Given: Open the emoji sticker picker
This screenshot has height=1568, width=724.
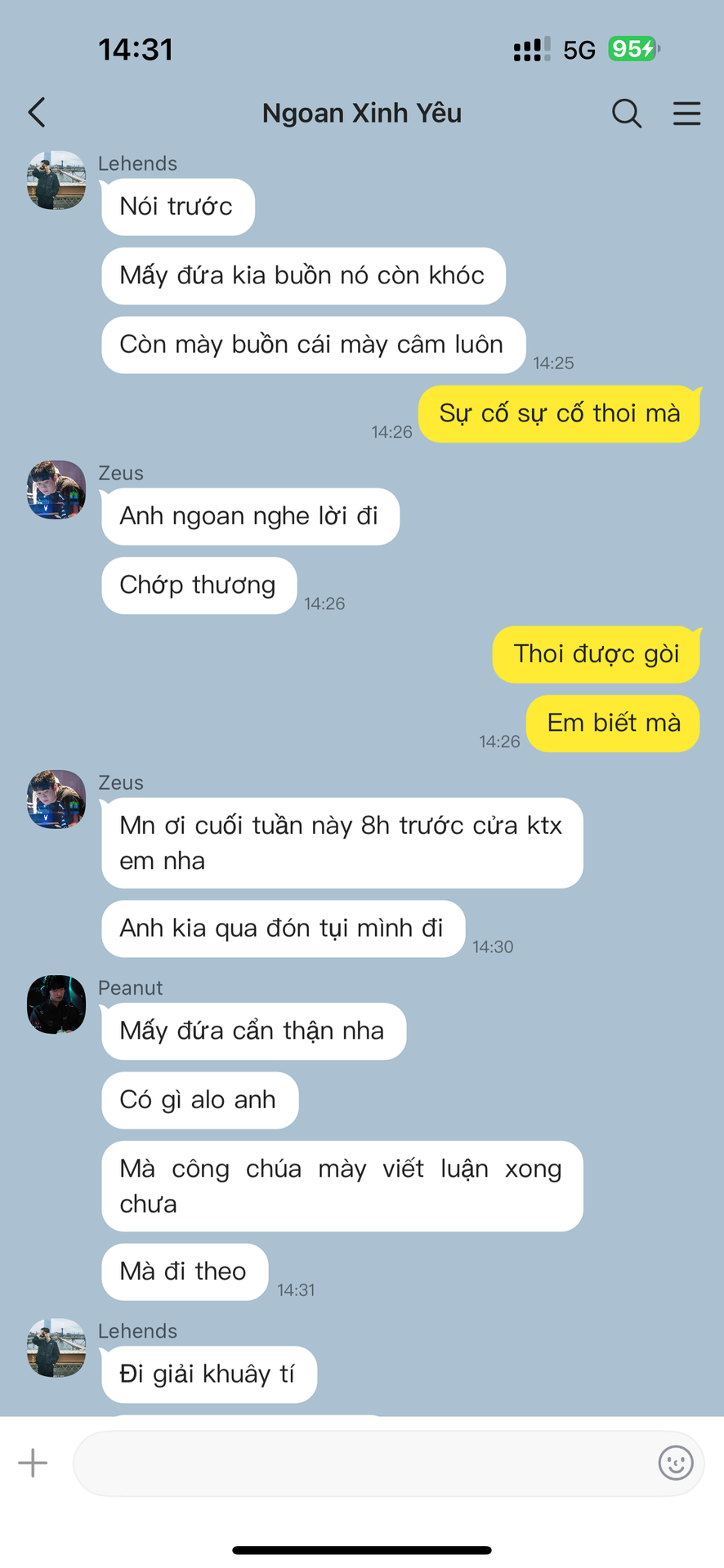Looking at the screenshot, I should pyautogui.click(x=676, y=1463).
